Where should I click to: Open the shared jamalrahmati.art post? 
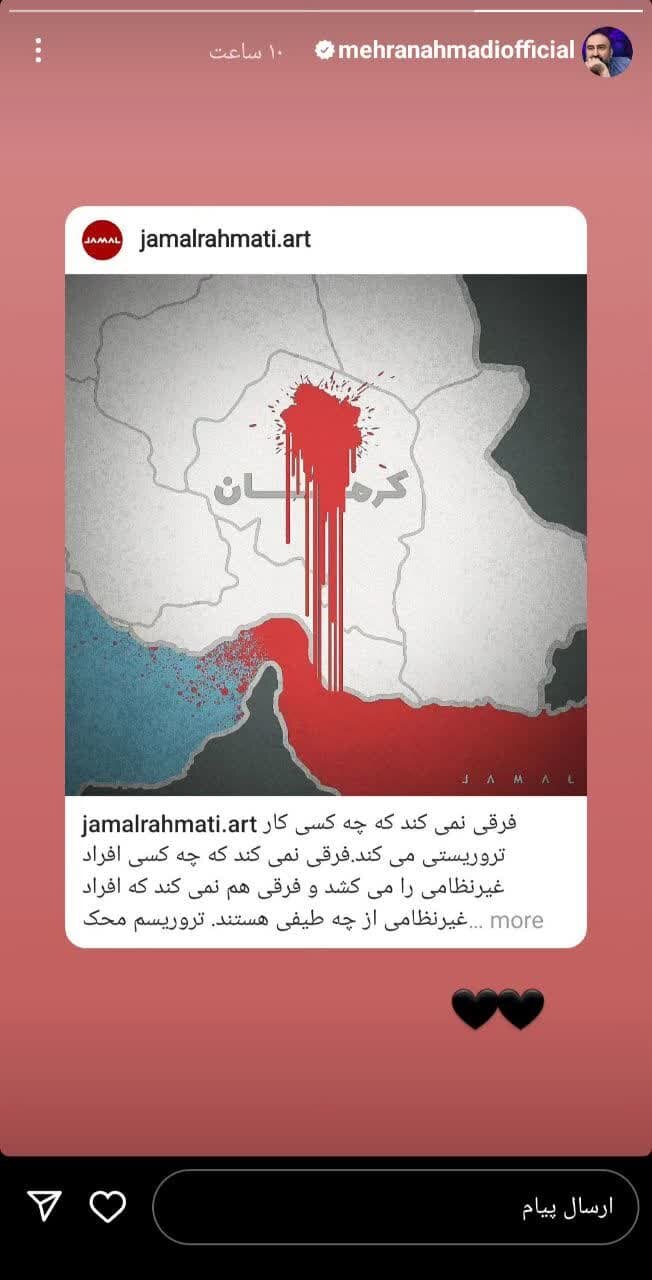pyautogui.click(x=325, y=535)
